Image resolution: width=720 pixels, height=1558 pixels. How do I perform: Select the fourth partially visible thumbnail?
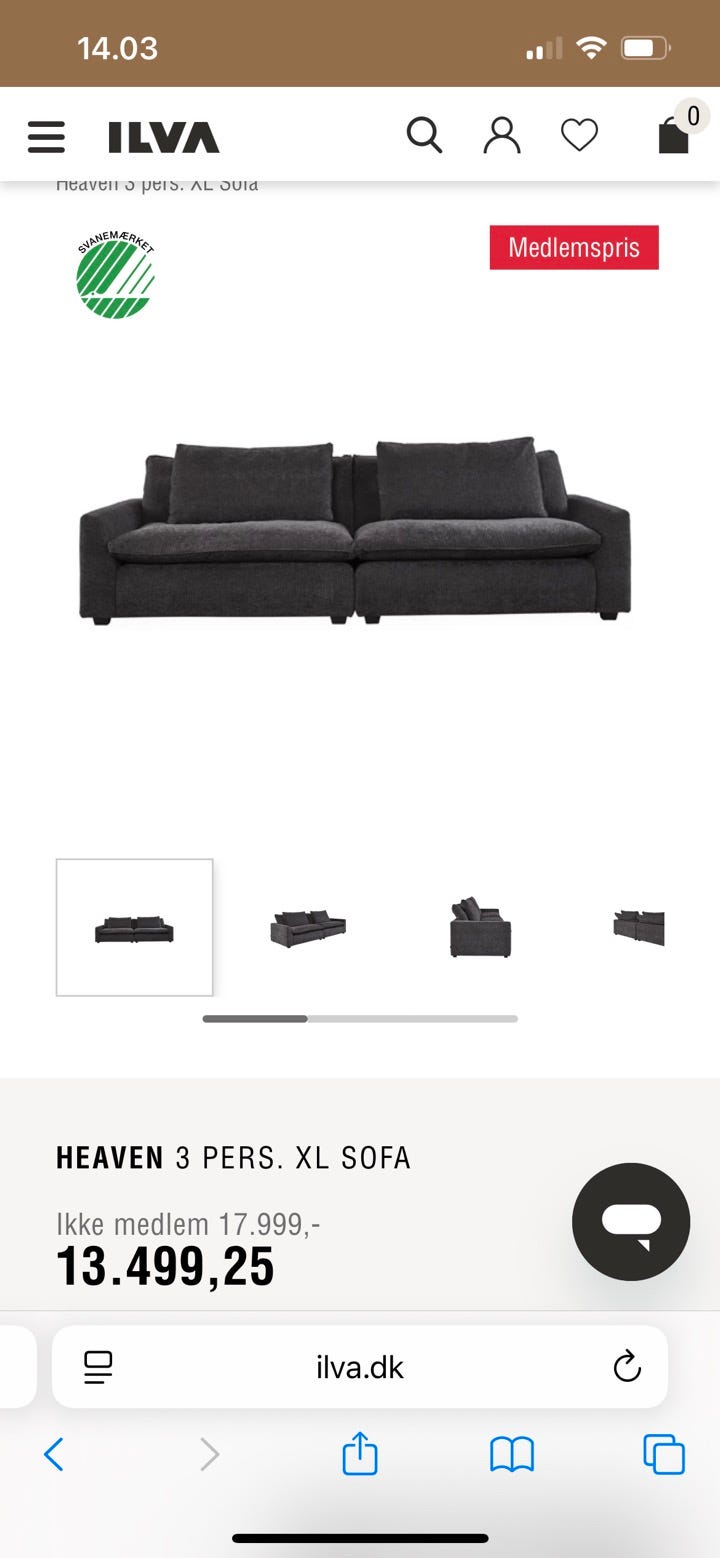pos(639,927)
